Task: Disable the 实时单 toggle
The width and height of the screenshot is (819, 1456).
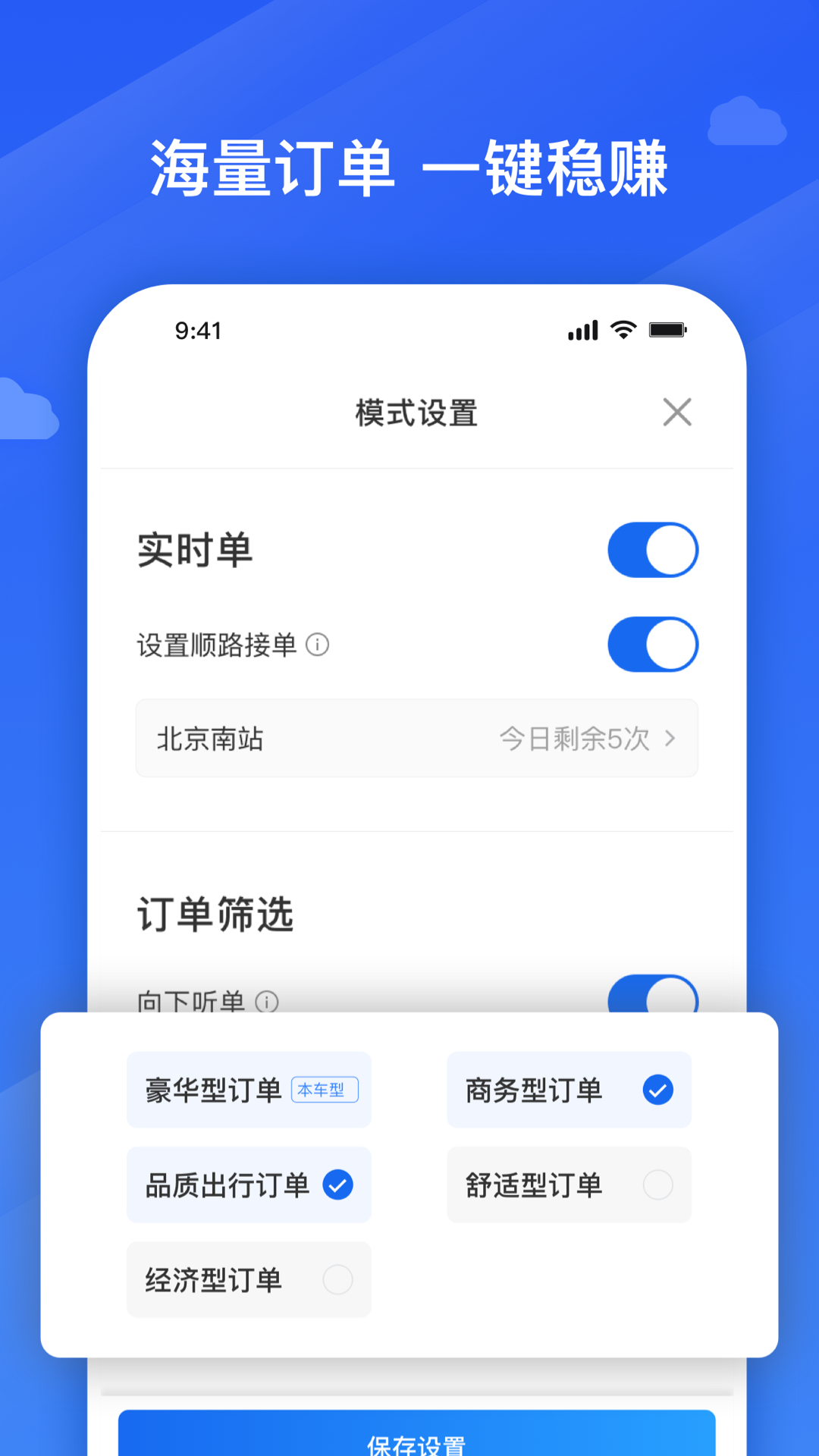Action: click(x=653, y=551)
